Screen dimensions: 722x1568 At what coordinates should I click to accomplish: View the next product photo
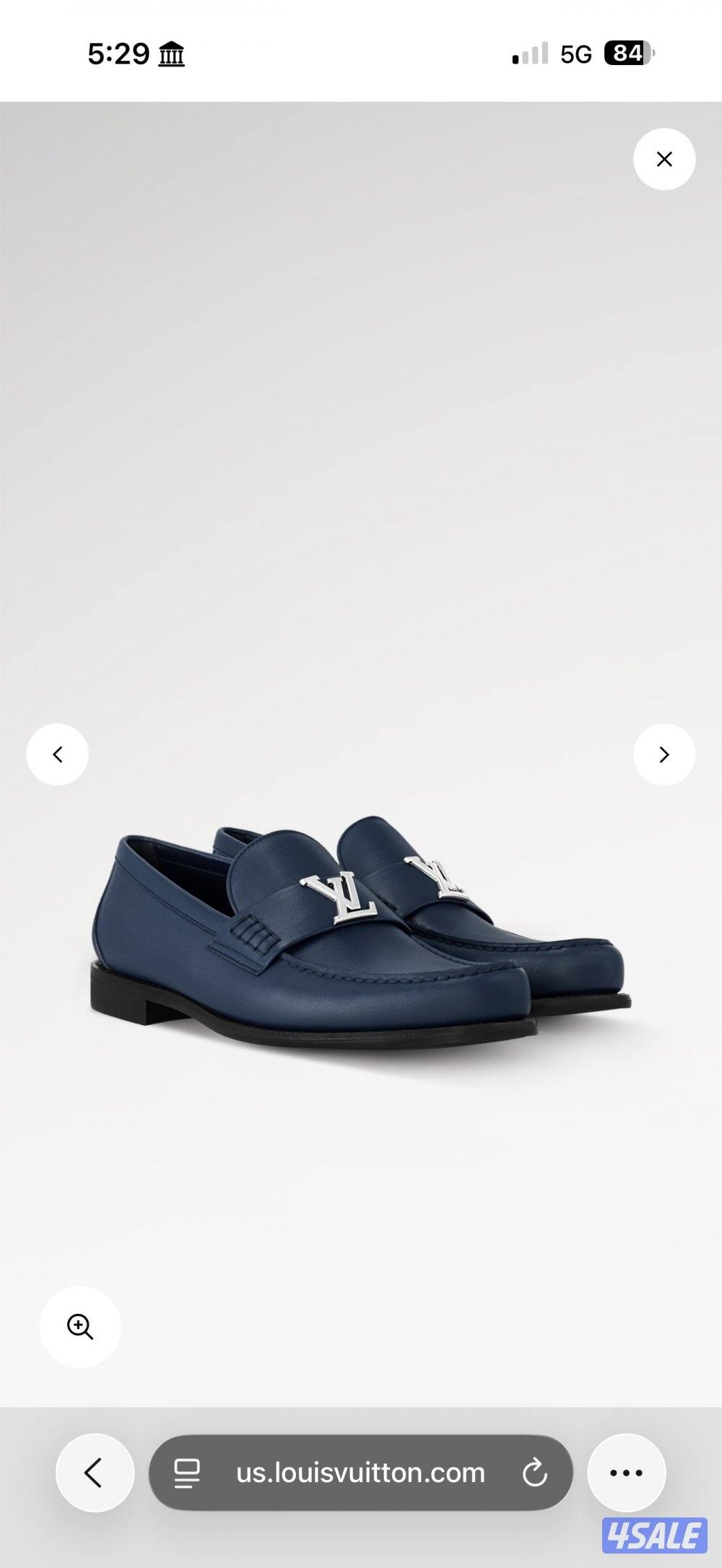(x=664, y=753)
